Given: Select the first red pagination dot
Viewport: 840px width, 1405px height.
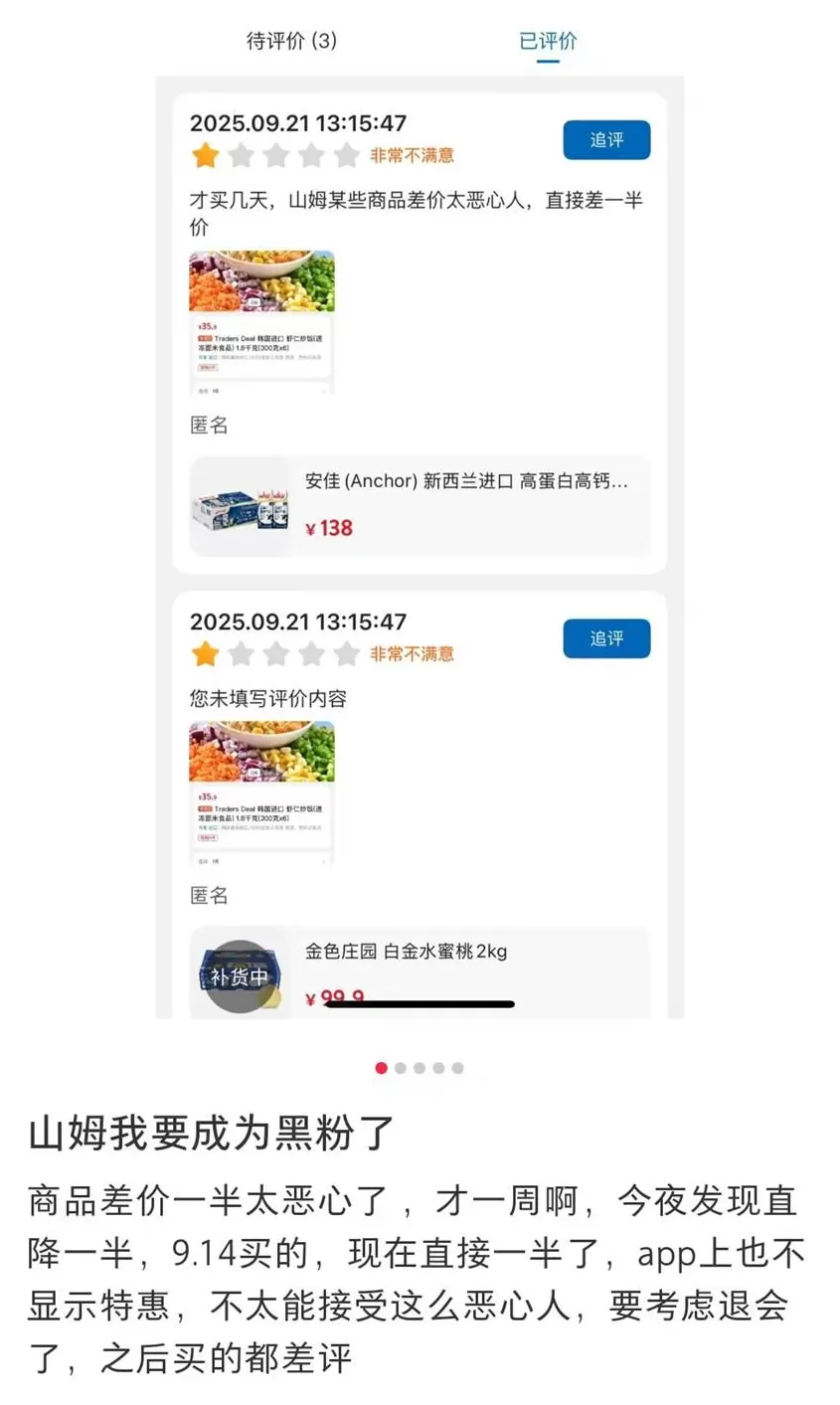Looking at the screenshot, I should pos(381,1067).
